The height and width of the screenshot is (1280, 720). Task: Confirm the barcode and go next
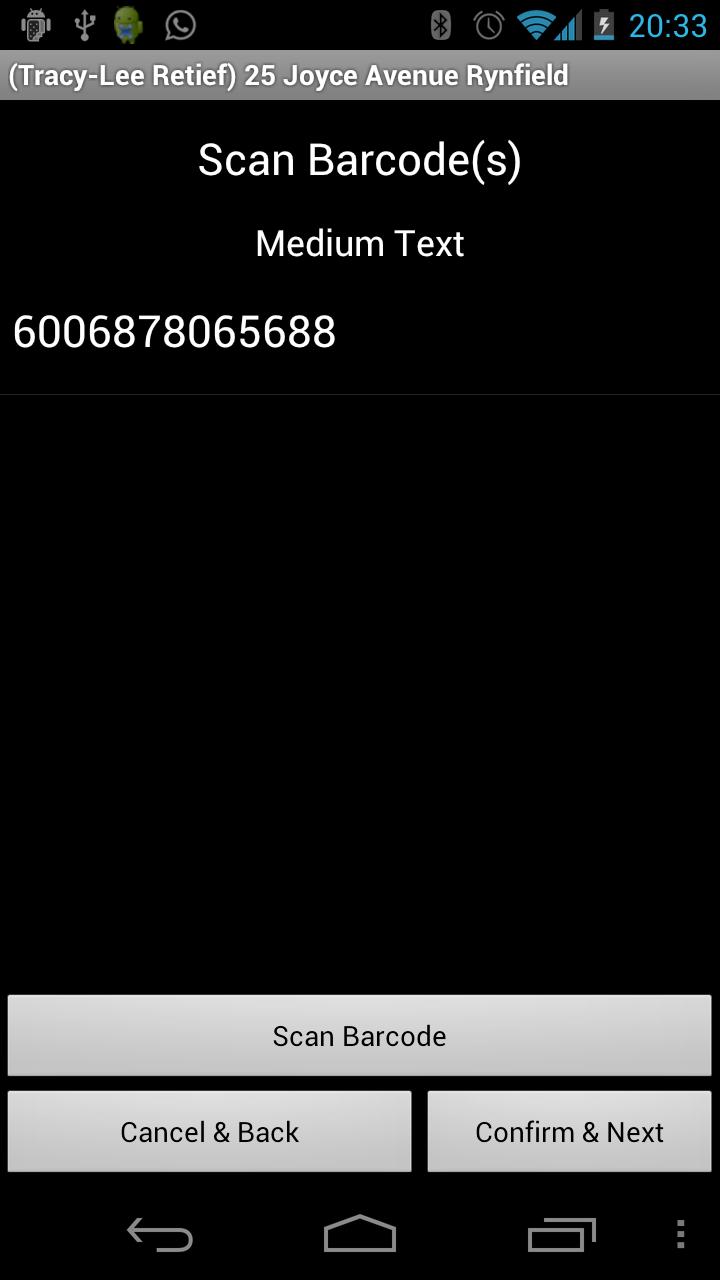click(569, 1132)
